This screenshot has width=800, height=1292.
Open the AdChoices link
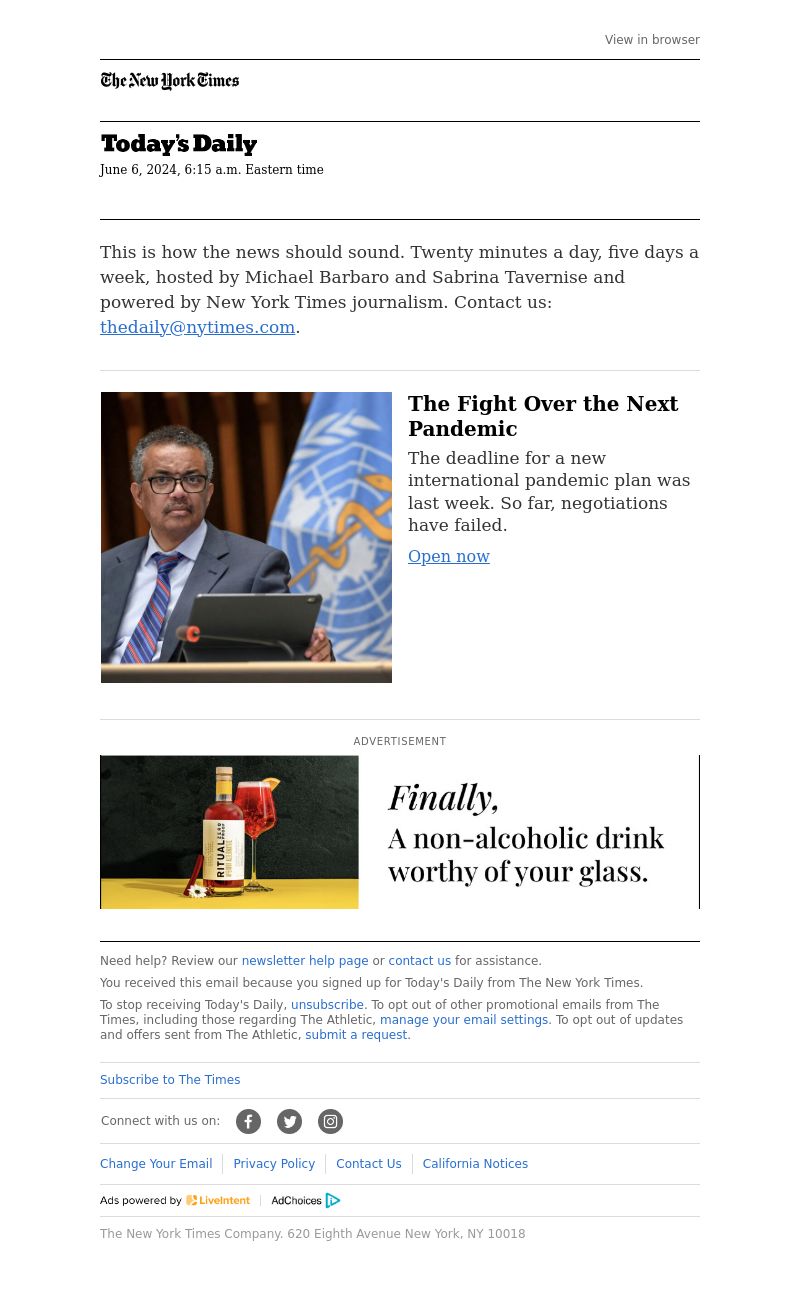(x=306, y=1200)
